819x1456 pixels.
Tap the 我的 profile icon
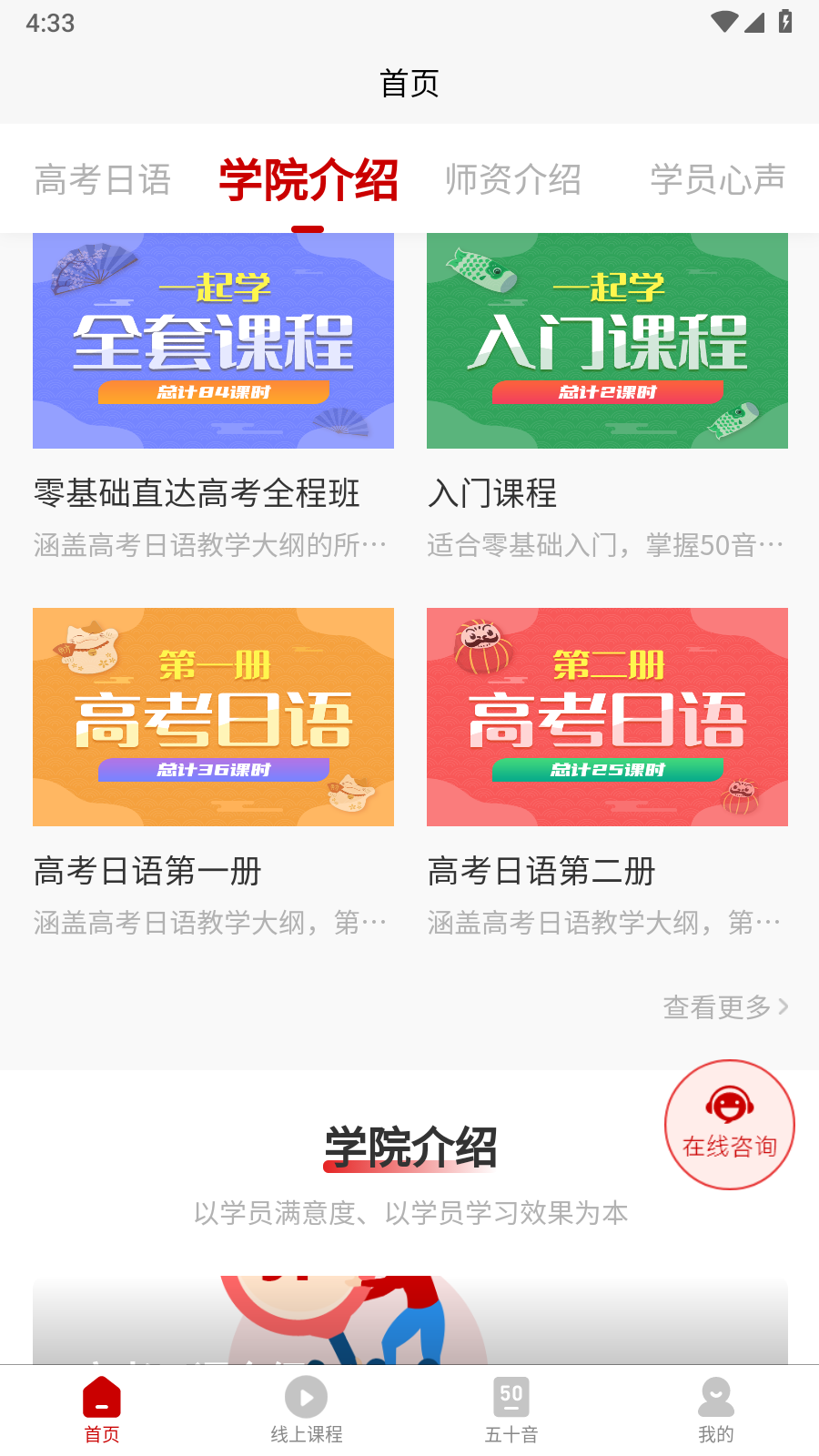716,1396
